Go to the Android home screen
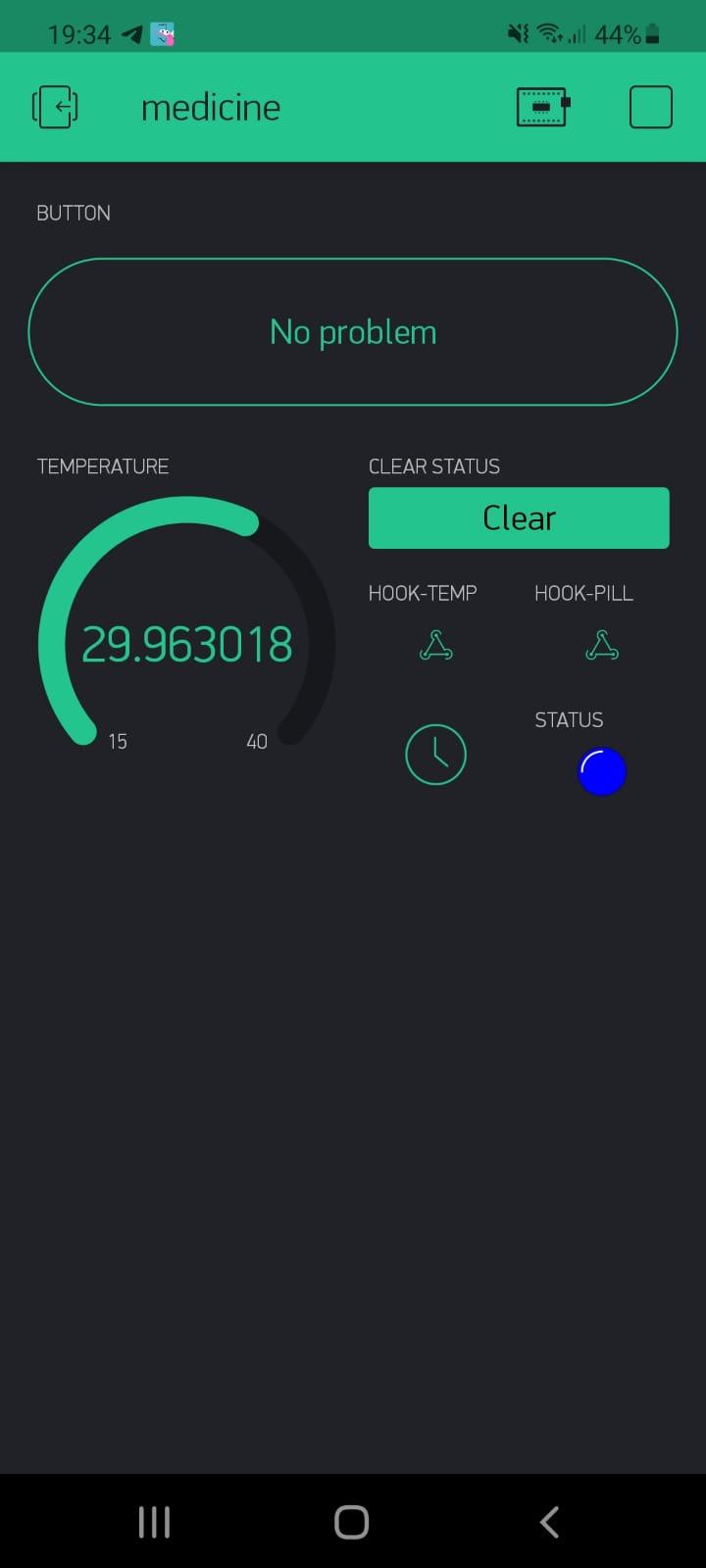 click(x=352, y=1522)
